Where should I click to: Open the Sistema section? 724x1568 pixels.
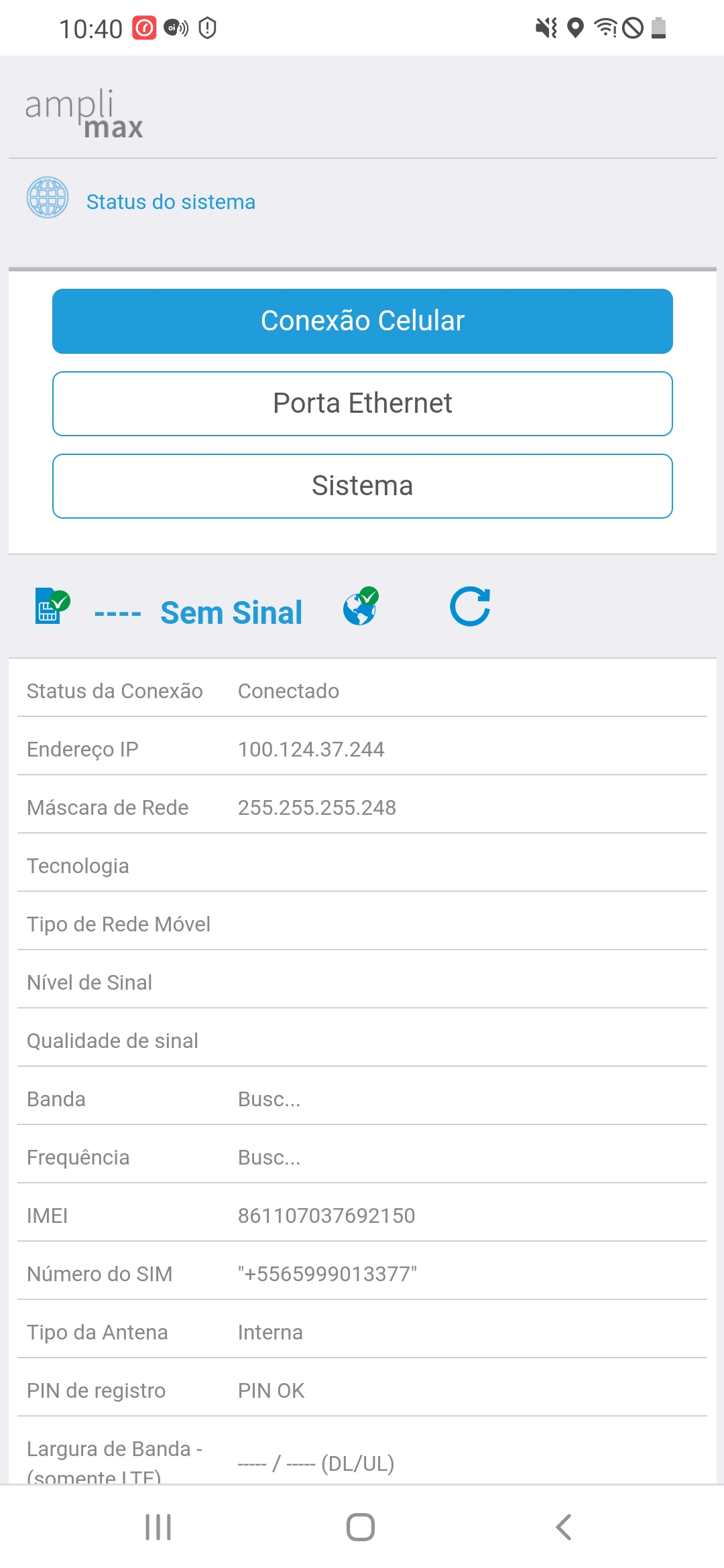click(362, 486)
